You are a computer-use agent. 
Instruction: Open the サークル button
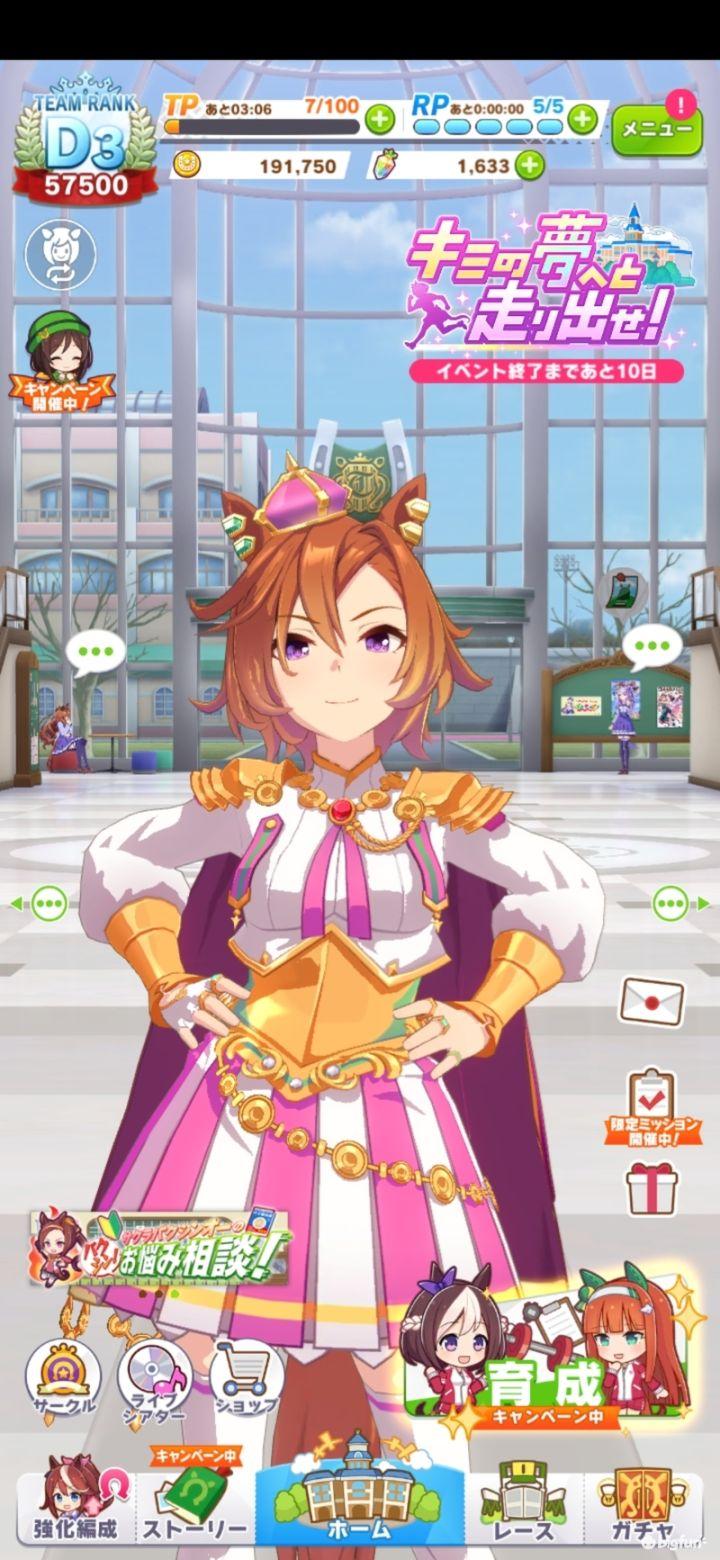coord(63,1377)
